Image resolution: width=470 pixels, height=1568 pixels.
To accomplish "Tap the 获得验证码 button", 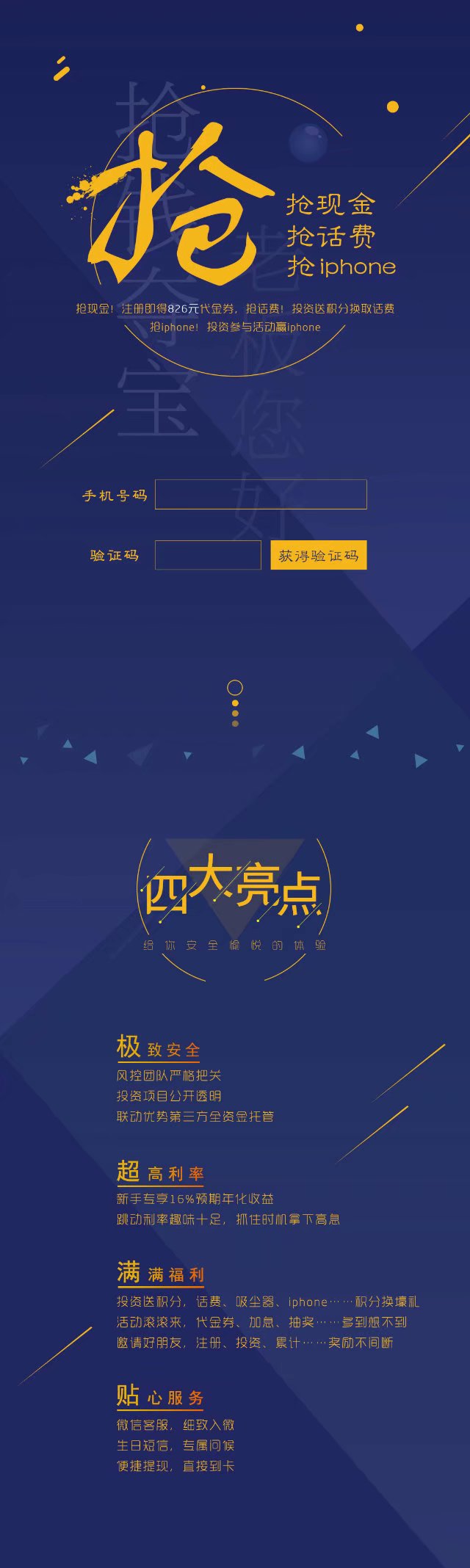I will click(318, 556).
